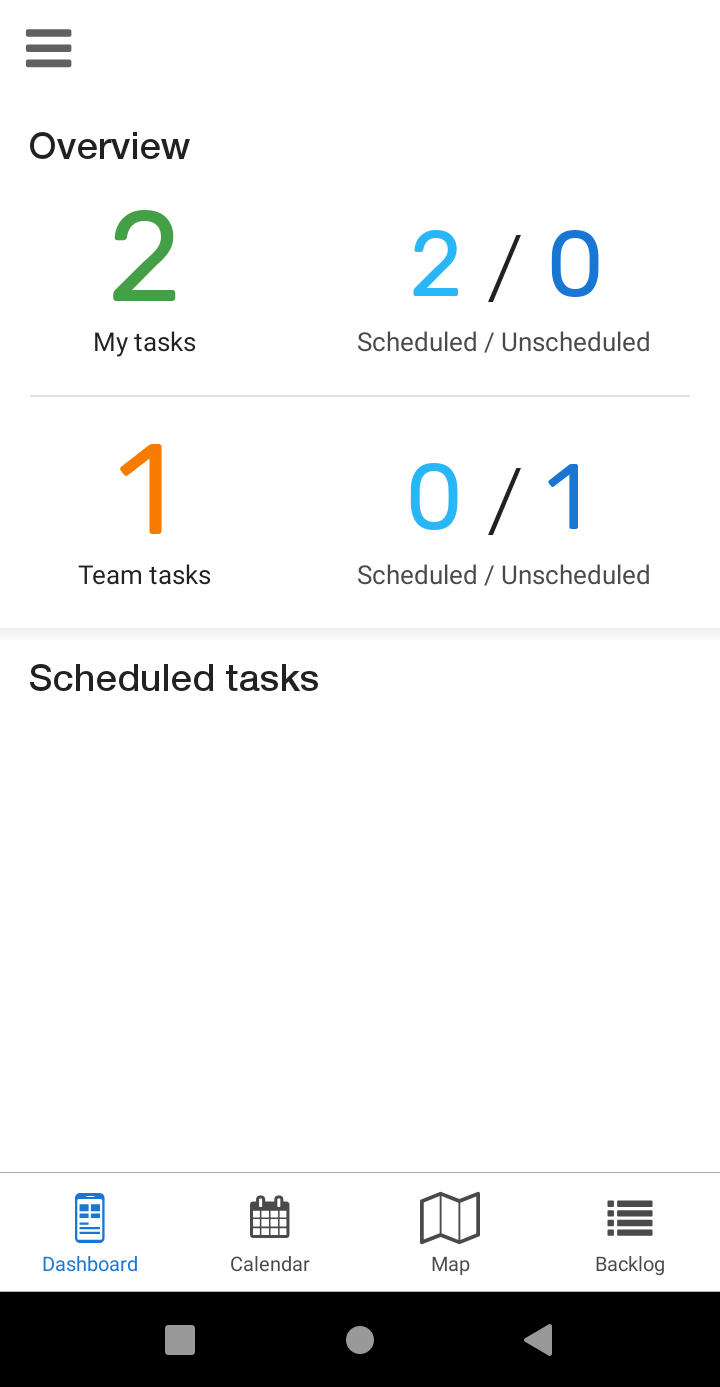Tap the Android back triangle button

click(x=538, y=1340)
